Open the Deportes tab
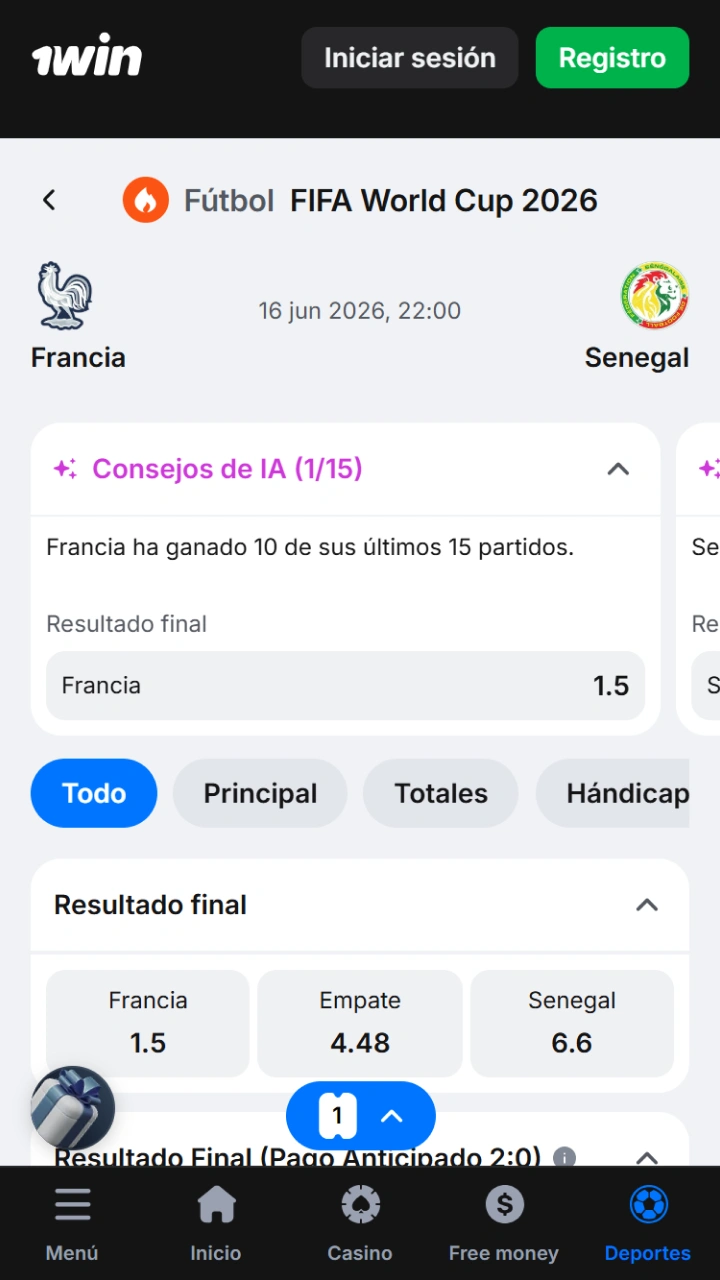 [x=648, y=1223]
